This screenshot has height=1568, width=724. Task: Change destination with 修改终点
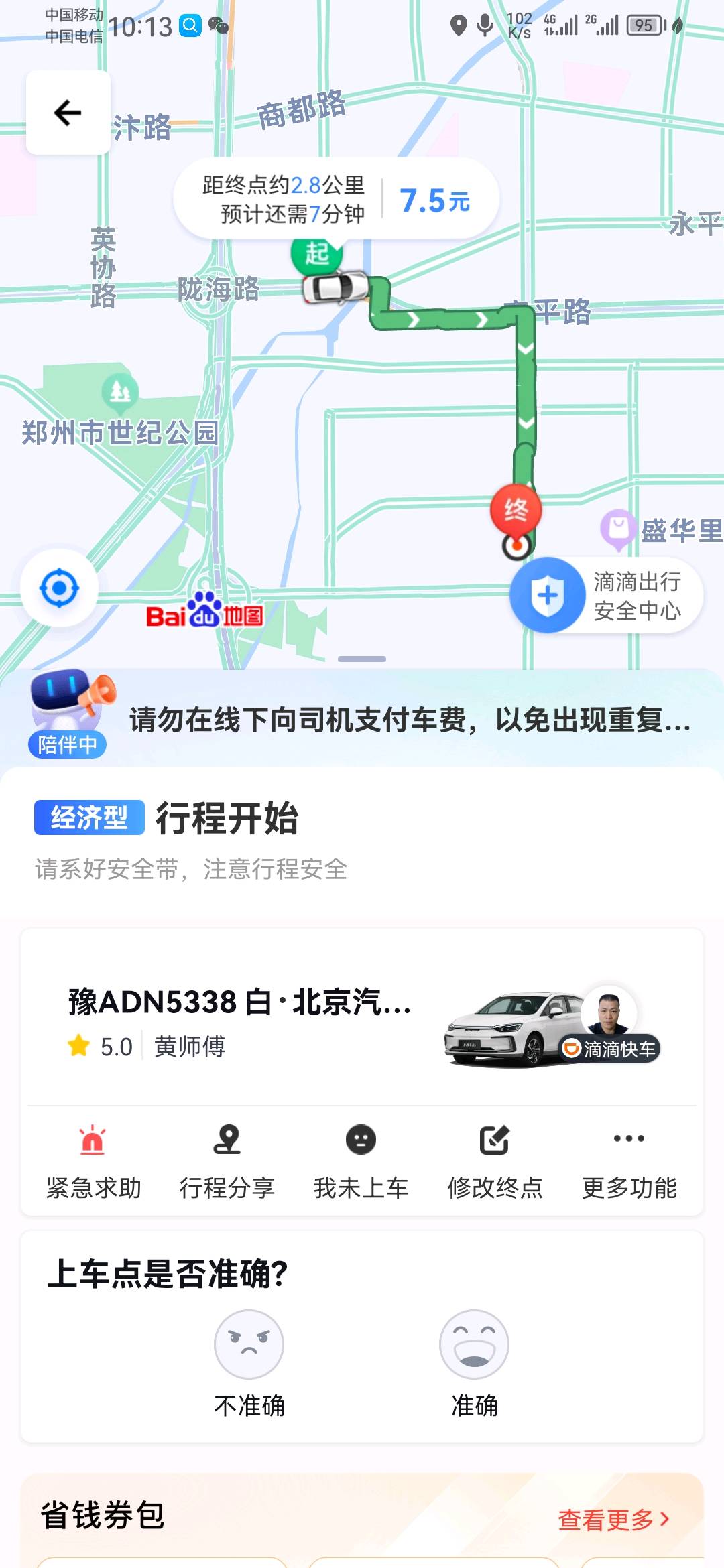[495, 1162]
